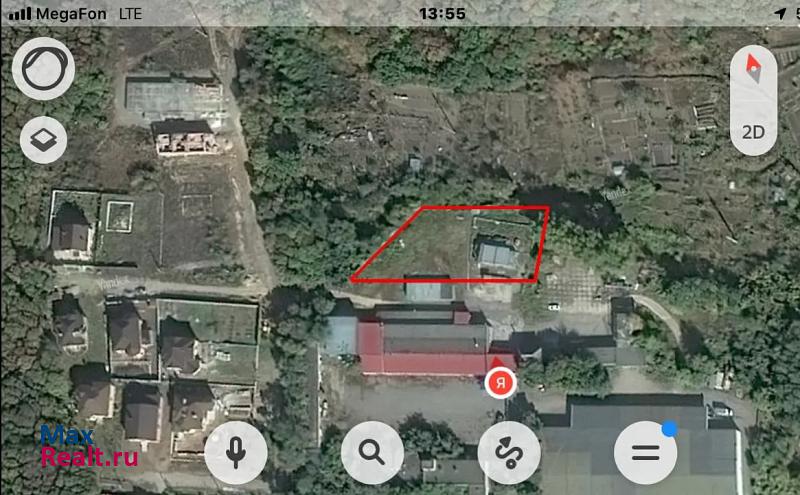Open the main menu button
The height and width of the screenshot is (495, 800).
point(644,452)
